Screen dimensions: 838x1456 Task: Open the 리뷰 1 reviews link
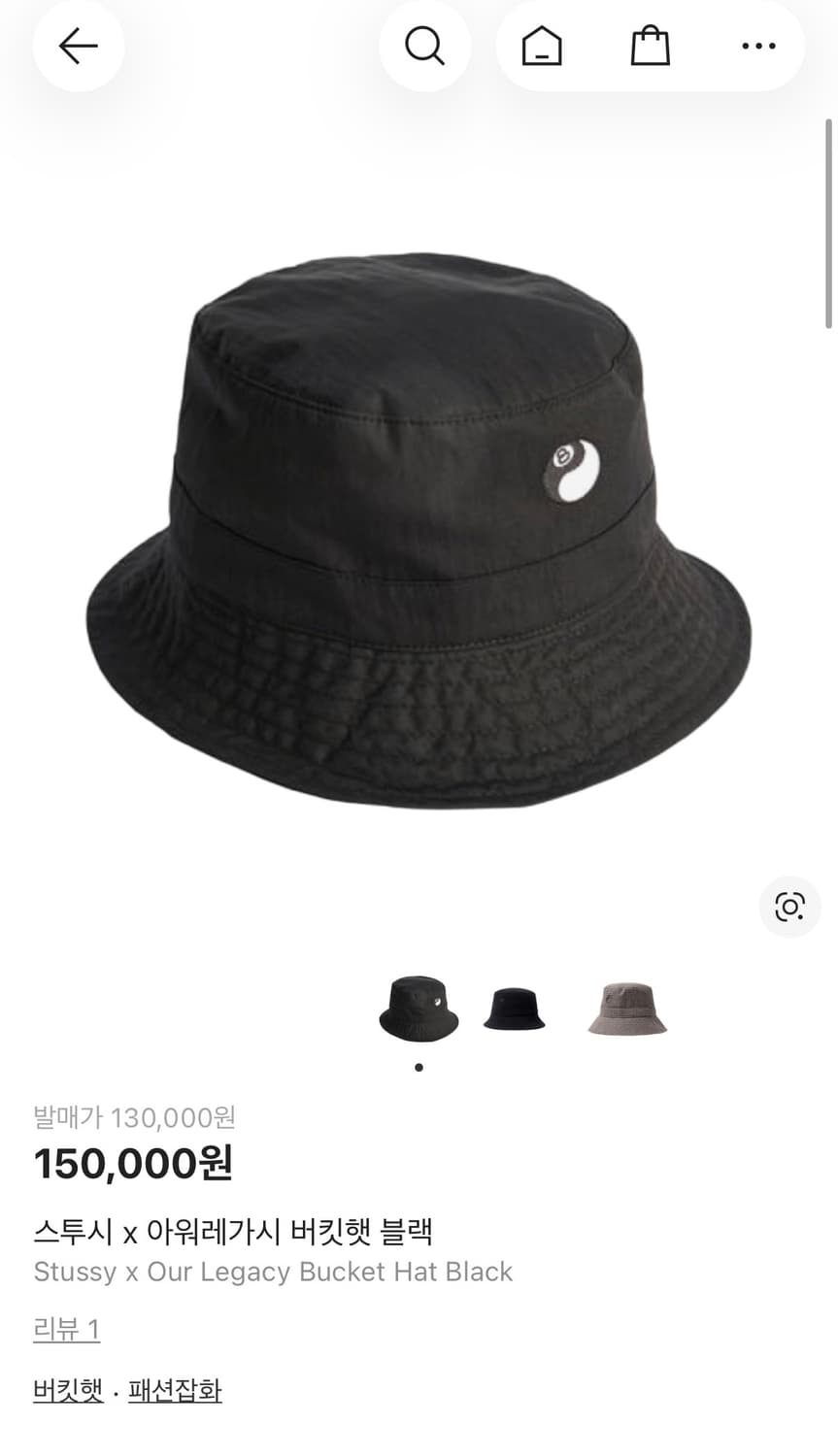[65, 1331]
